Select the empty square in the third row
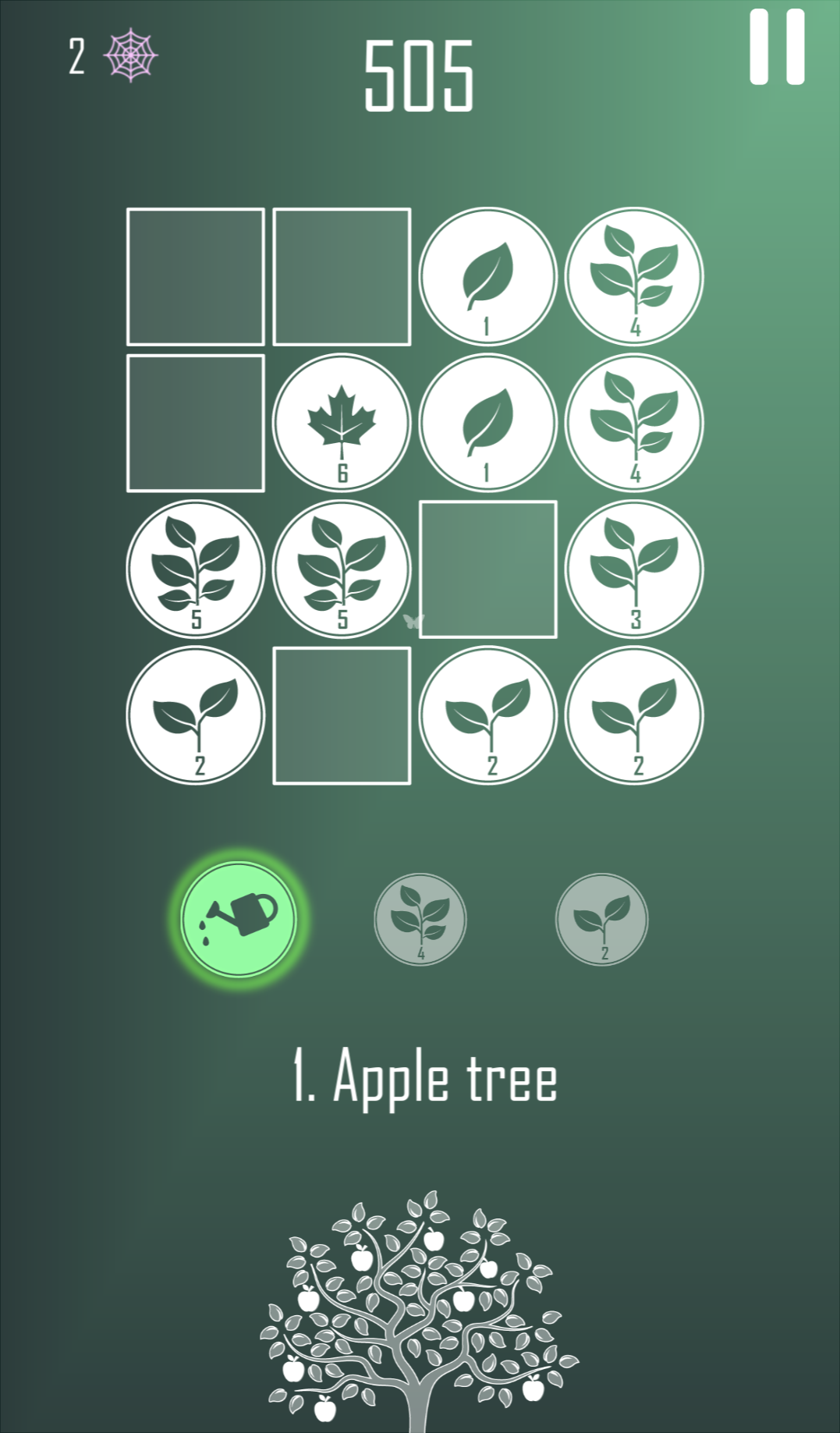 pyautogui.click(x=489, y=569)
